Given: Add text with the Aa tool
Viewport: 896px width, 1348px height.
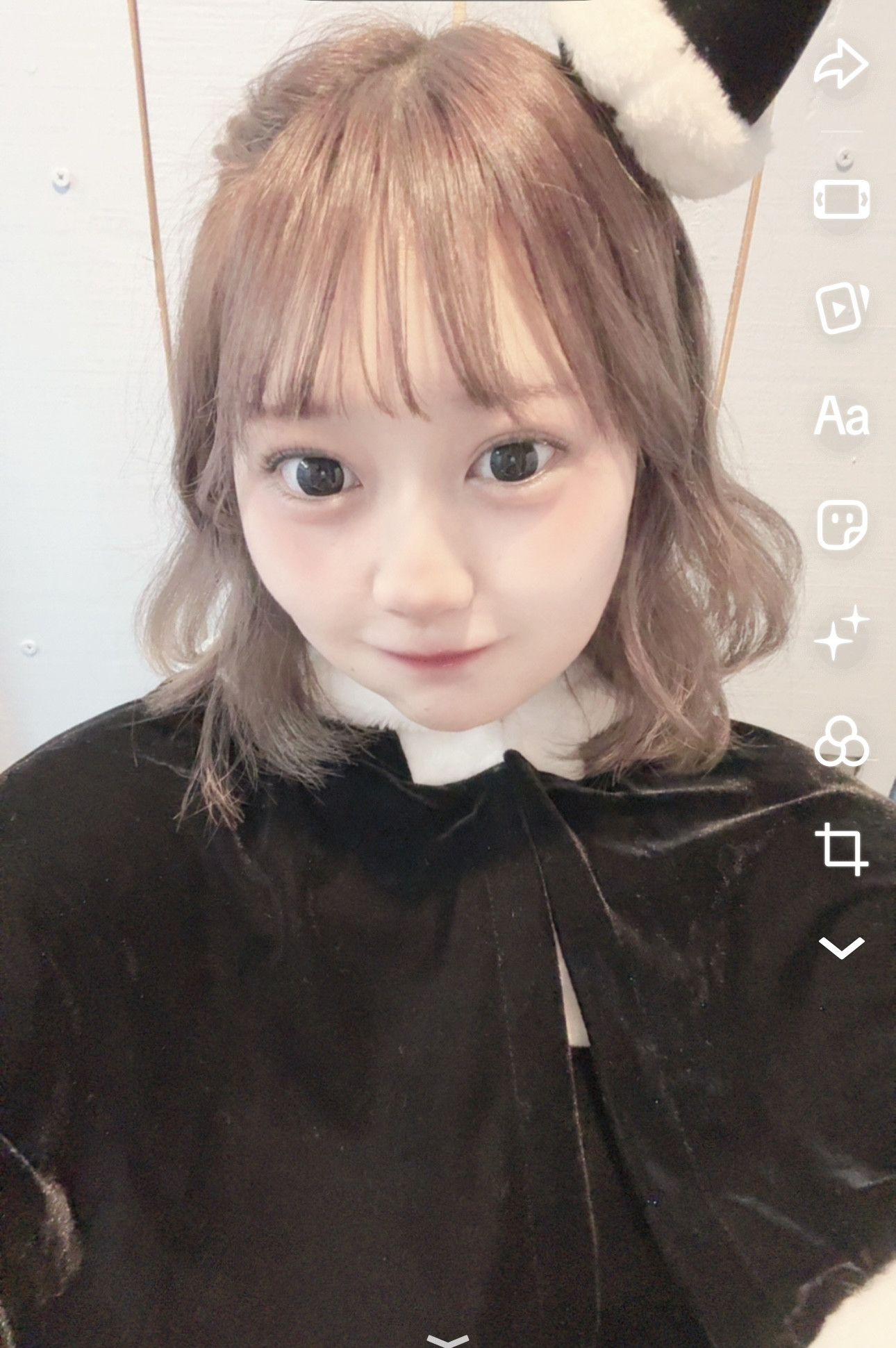Looking at the screenshot, I should (x=841, y=417).
